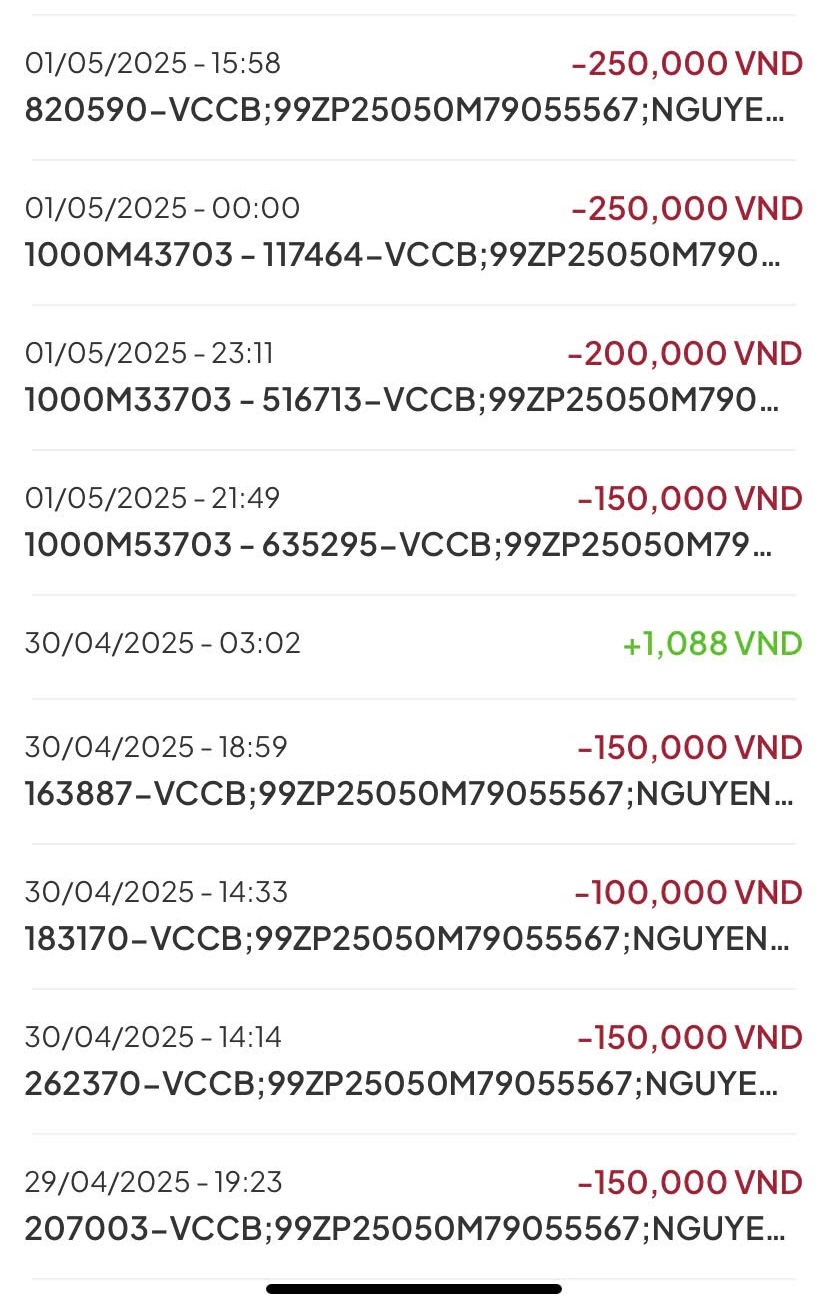Select the 200,000 VND transaction at 23:11

click(413, 377)
